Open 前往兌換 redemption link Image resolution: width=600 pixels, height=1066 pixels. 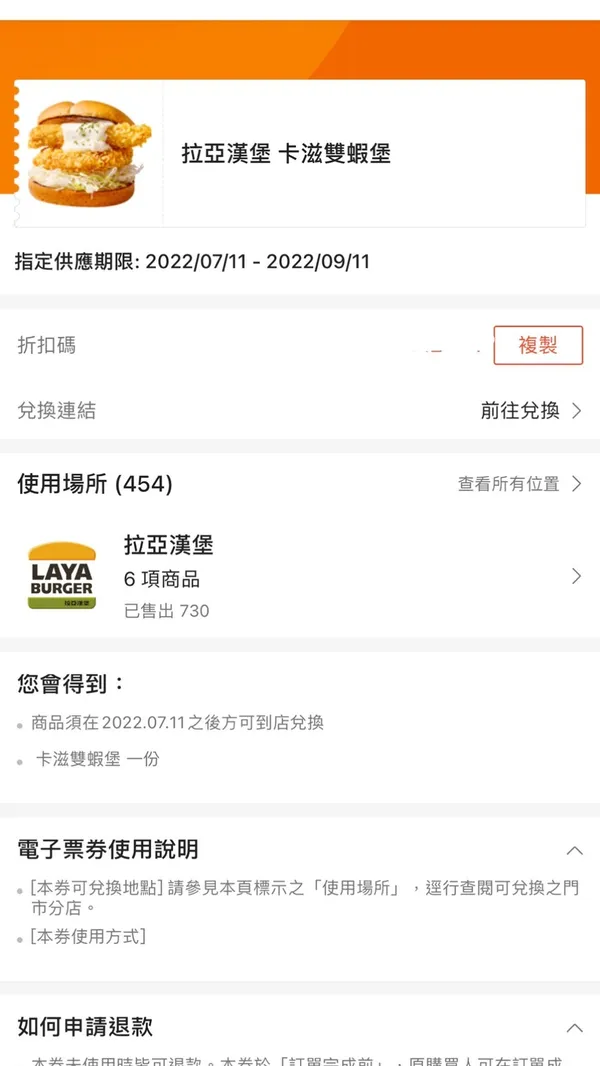point(531,411)
